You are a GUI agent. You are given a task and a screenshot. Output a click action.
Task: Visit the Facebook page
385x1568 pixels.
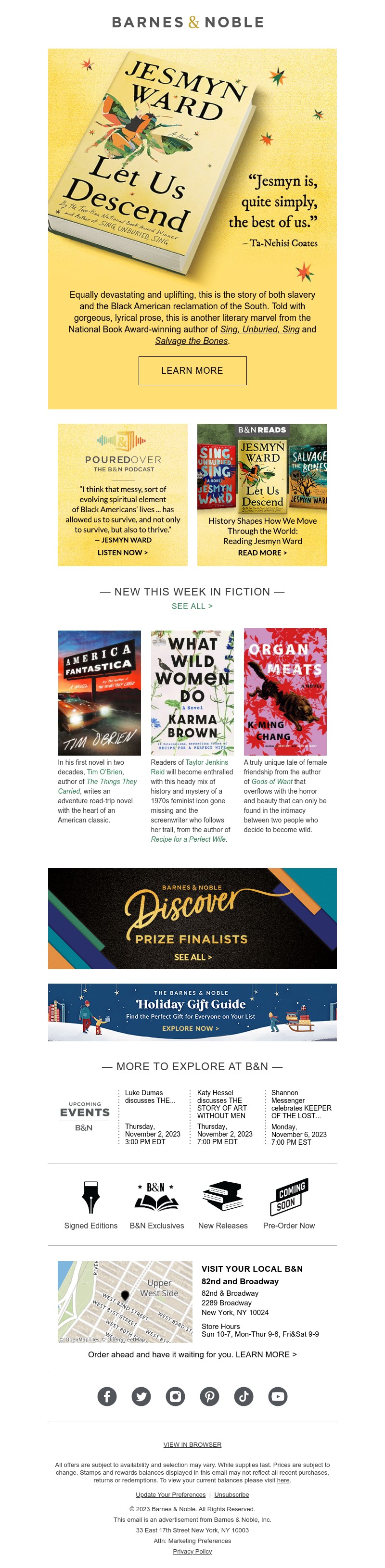coord(107,1396)
